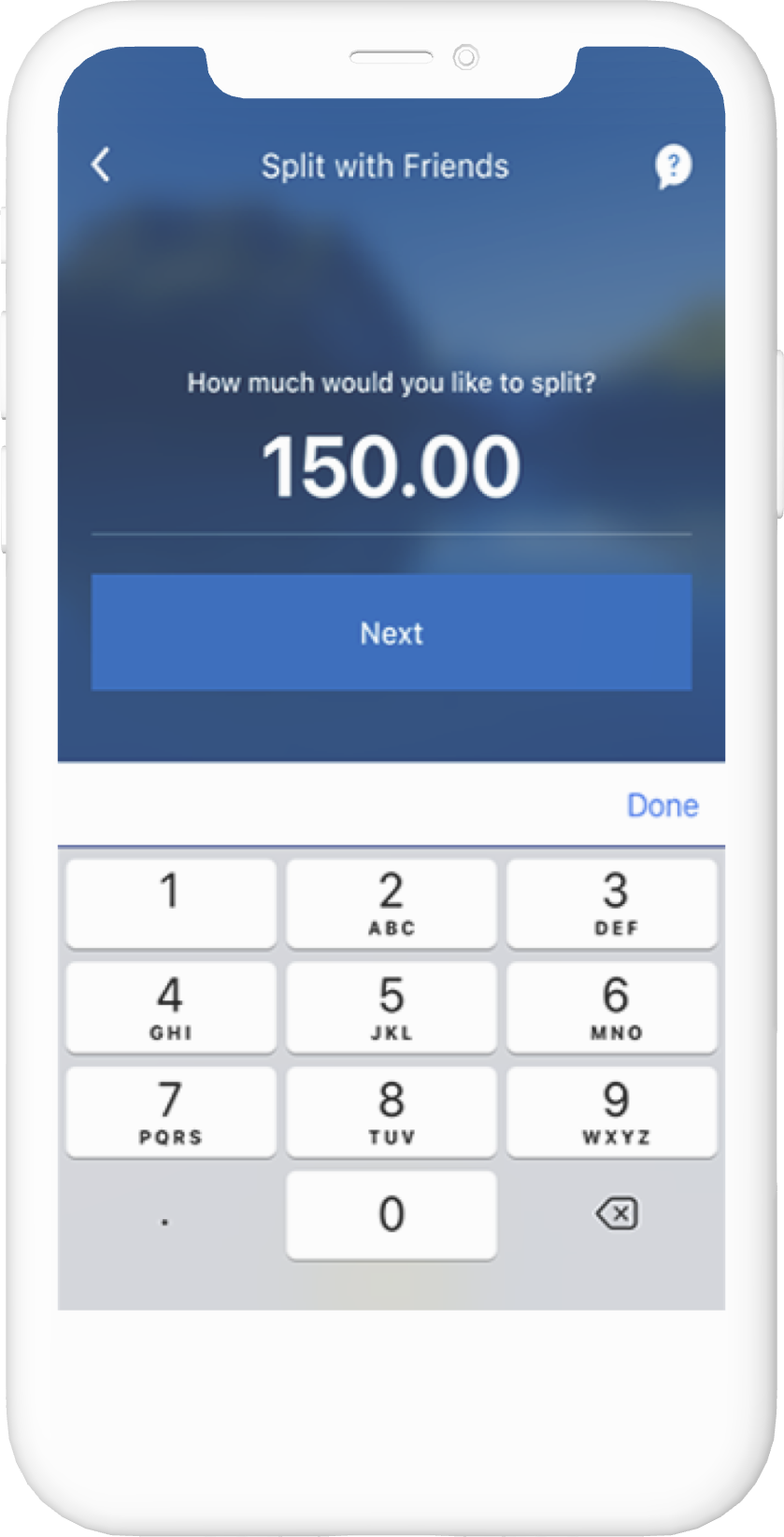Select the 150.00 amount field
784x1537 pixels.
[391, 466]
